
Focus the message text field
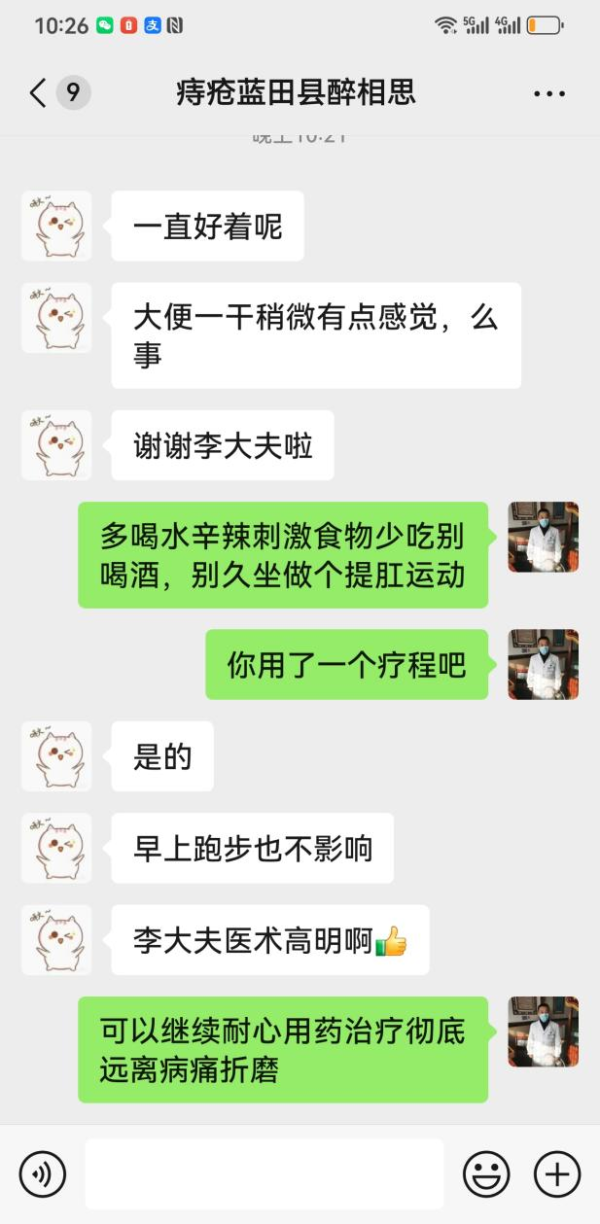(x=264, y=1173)
